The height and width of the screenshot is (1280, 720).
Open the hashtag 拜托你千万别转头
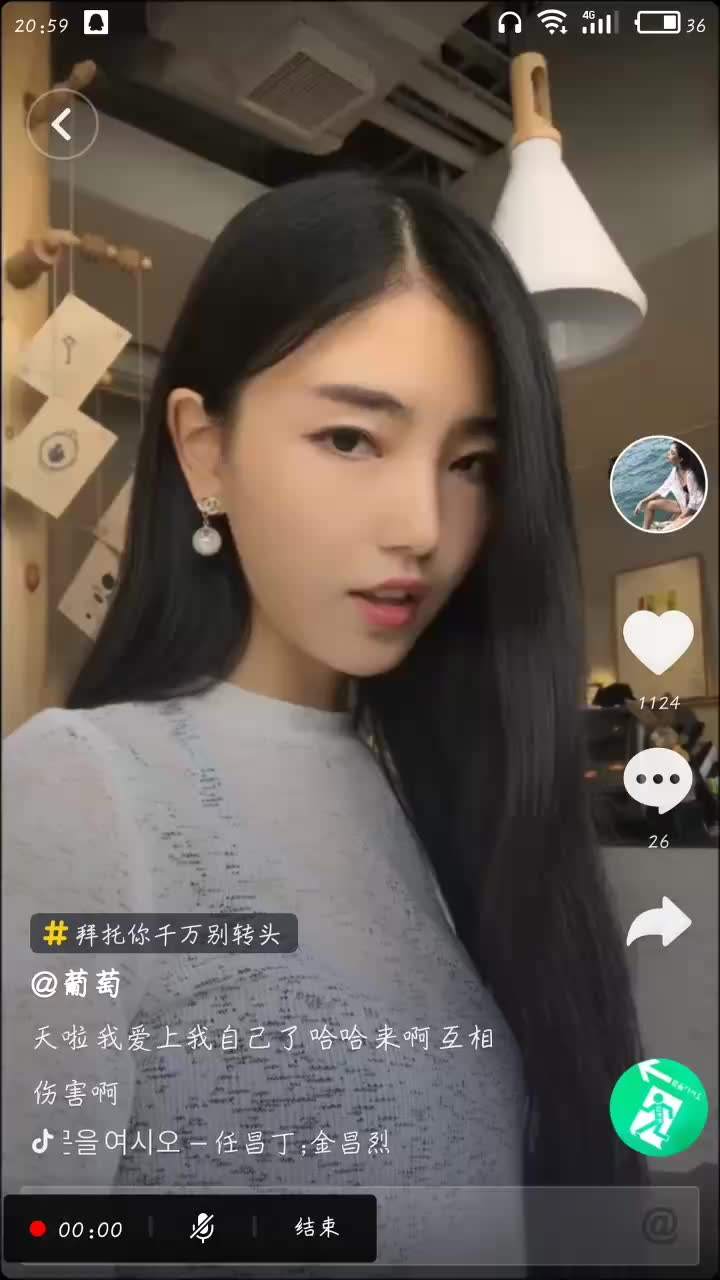tap(164, 934)
